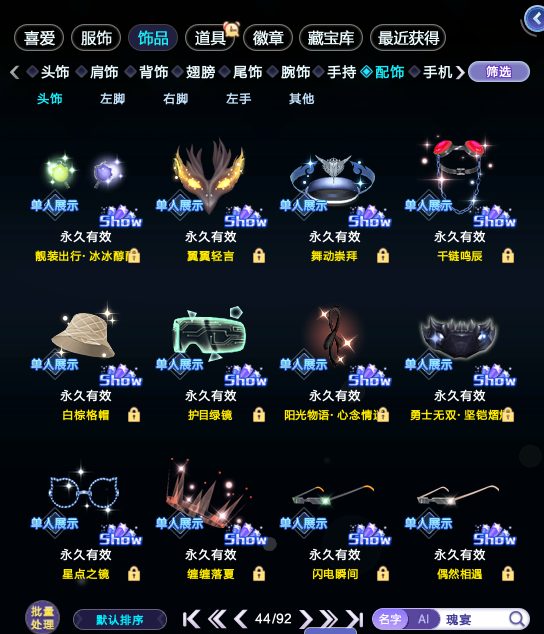Image resolution: width=544 pixels, height=634 pixels.
Task: Switch to the 左脚 sub-tab
Action: tap(112, 99)
